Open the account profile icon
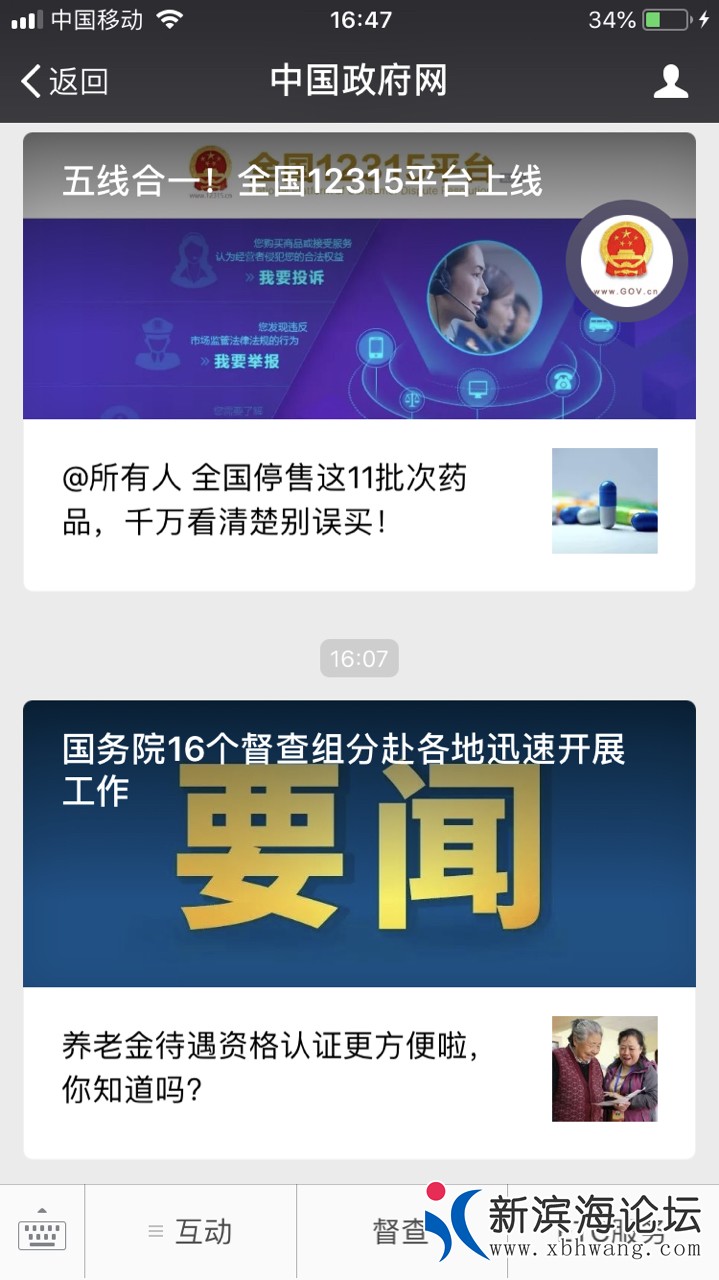This screenshot has height=1280, width=719. [670, 81]
